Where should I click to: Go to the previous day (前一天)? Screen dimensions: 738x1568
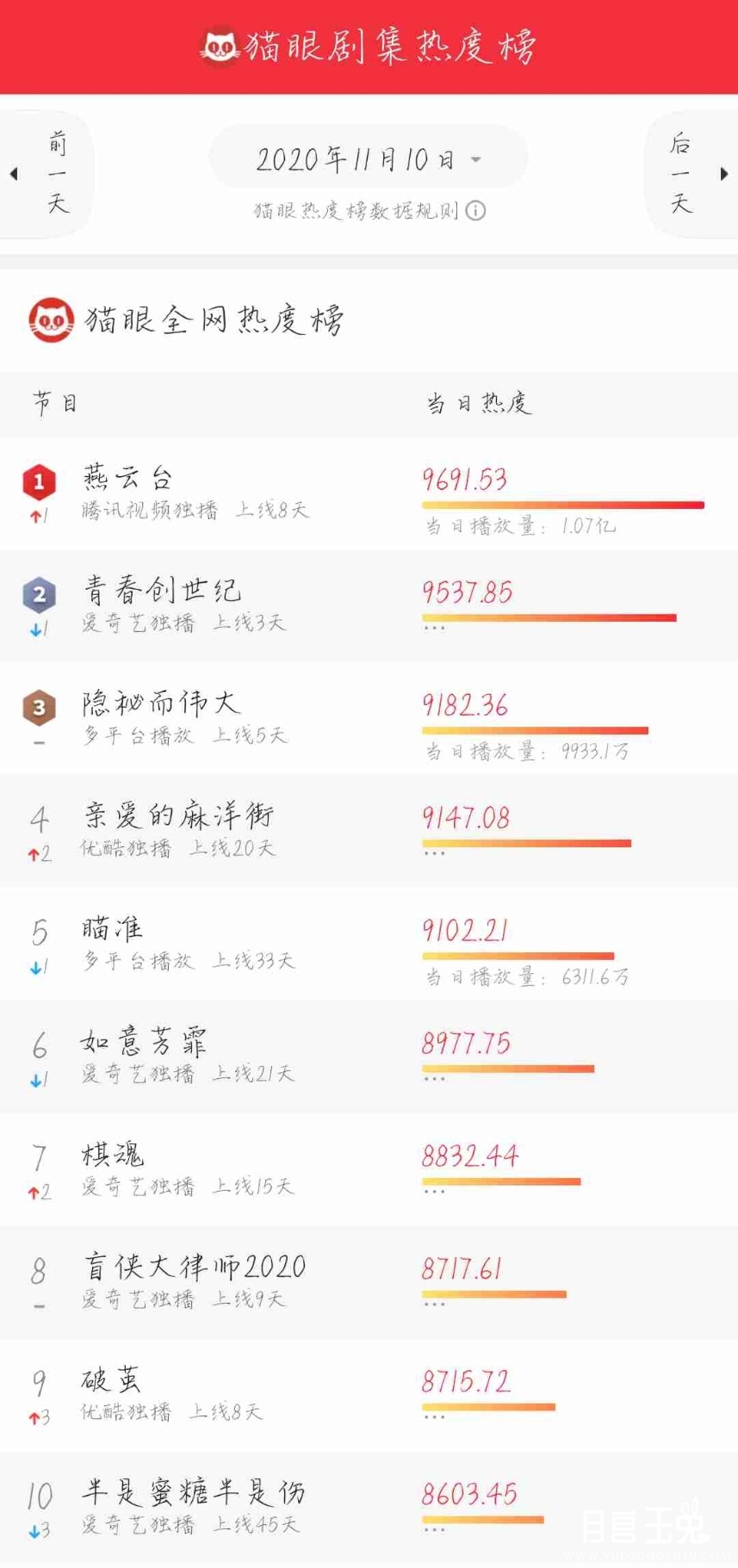point(46,173)
